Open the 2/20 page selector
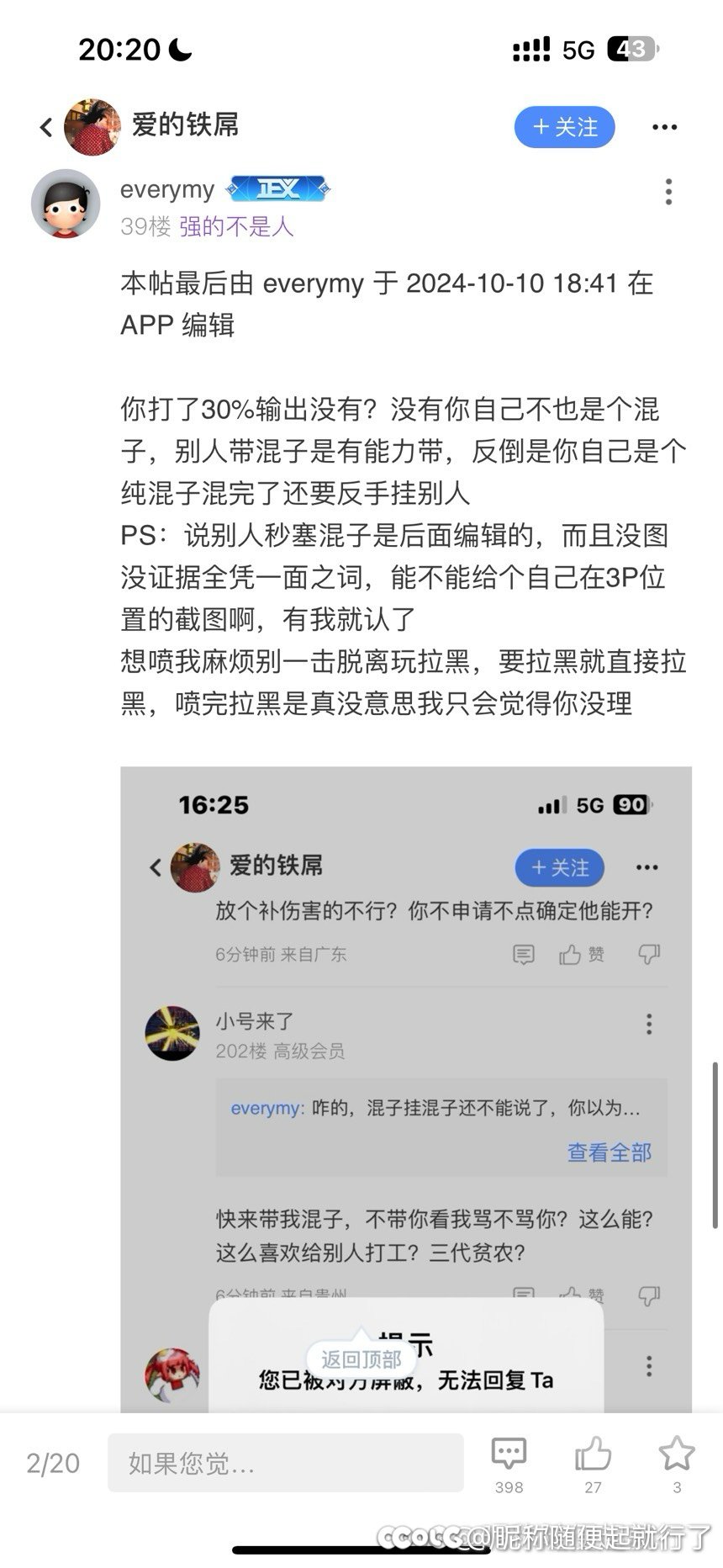The width and height of the screenshot is (723, 1568). click(x=53, y=1463)
